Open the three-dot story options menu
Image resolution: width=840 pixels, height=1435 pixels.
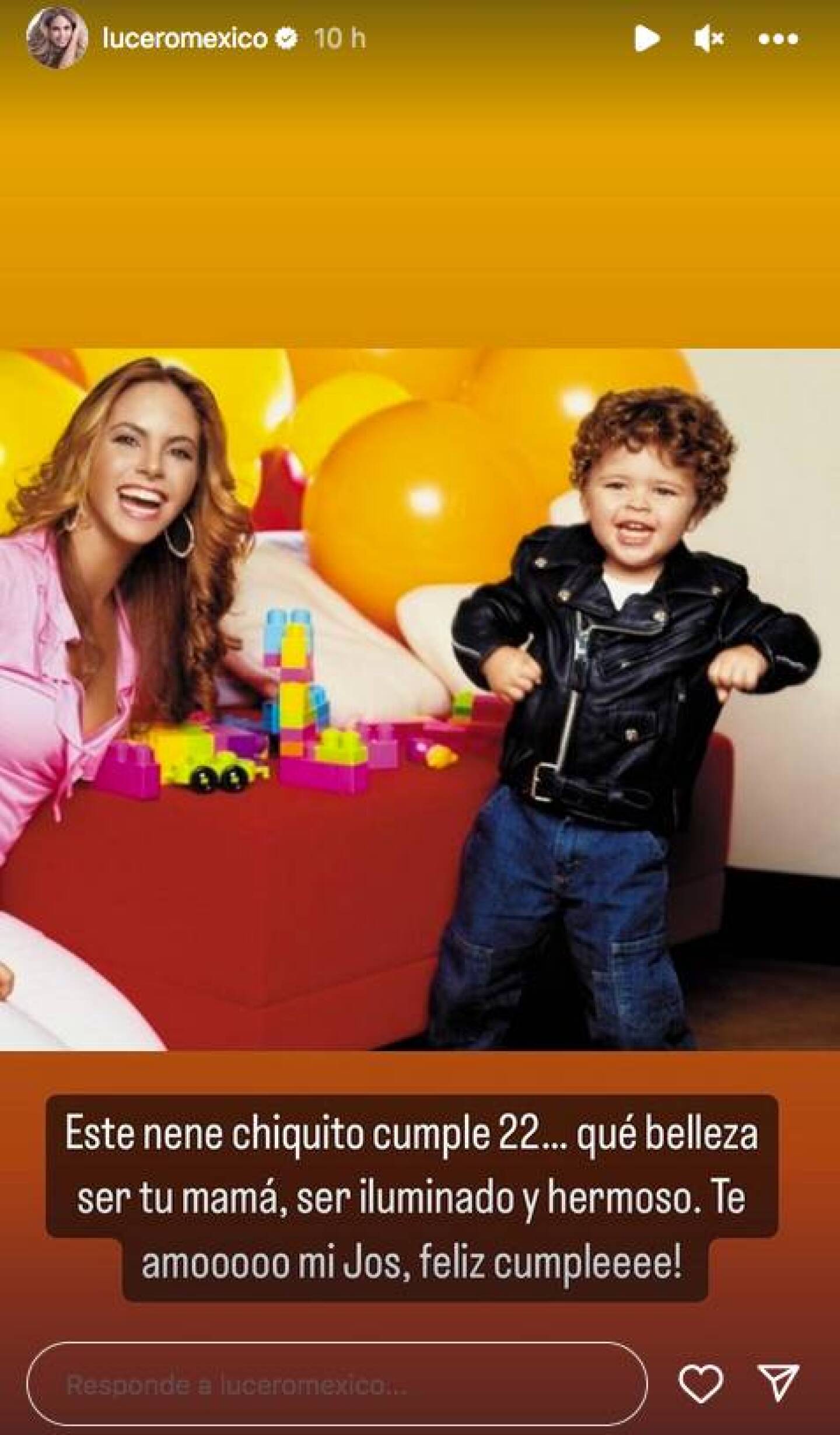779,39
